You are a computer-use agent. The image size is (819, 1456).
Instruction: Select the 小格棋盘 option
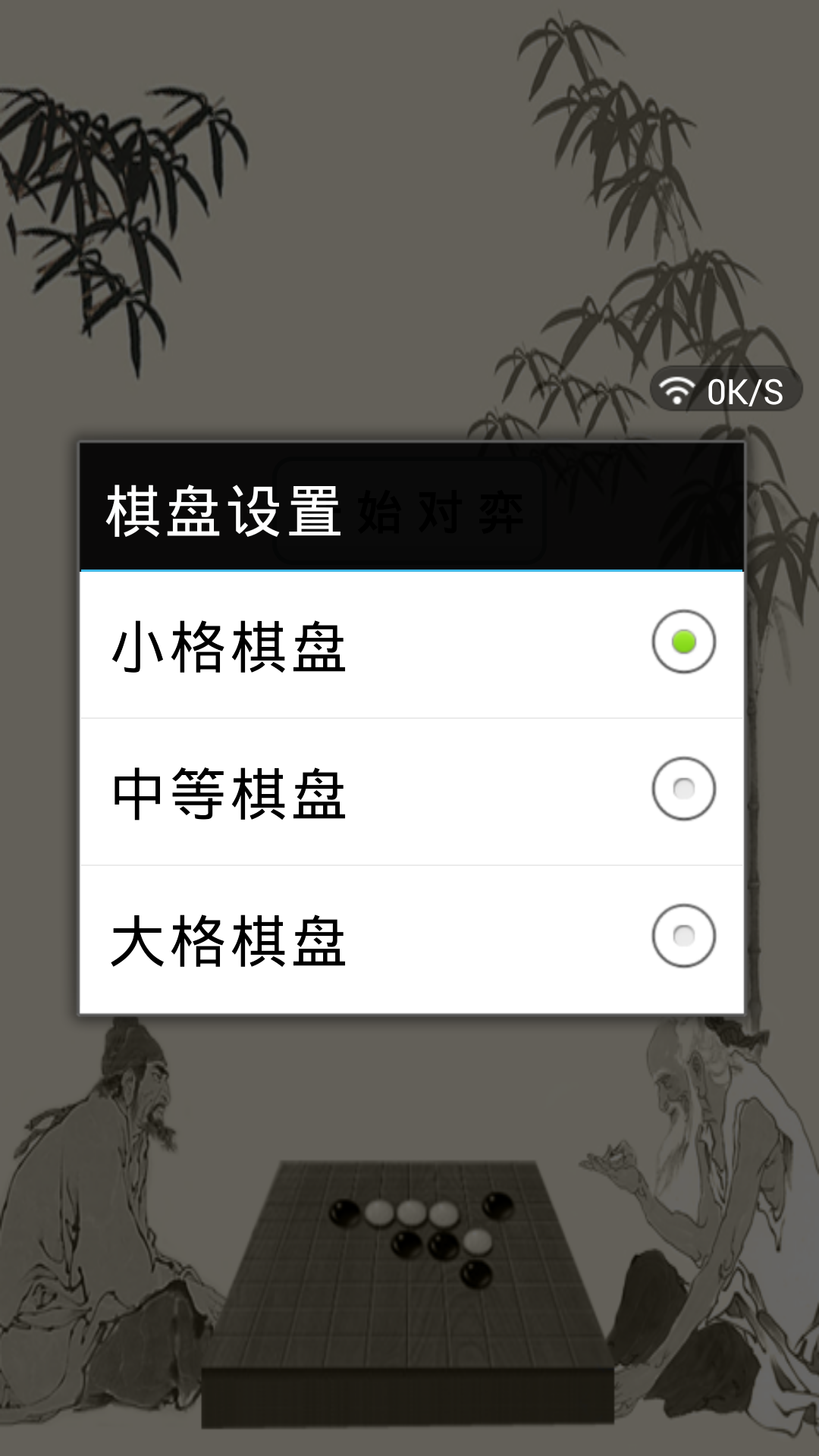tap(411, 645)
